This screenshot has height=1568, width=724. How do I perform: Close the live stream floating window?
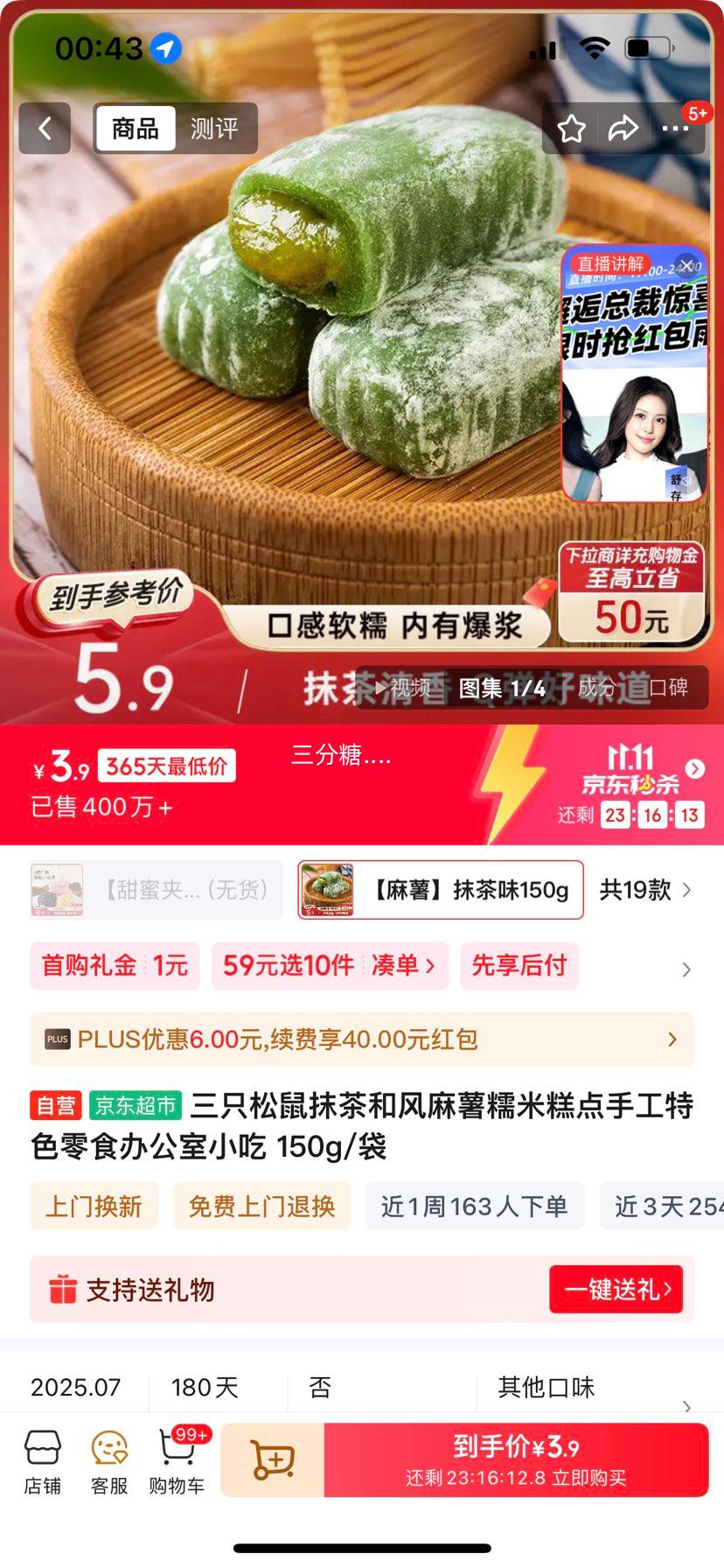[x=687, y=265]
